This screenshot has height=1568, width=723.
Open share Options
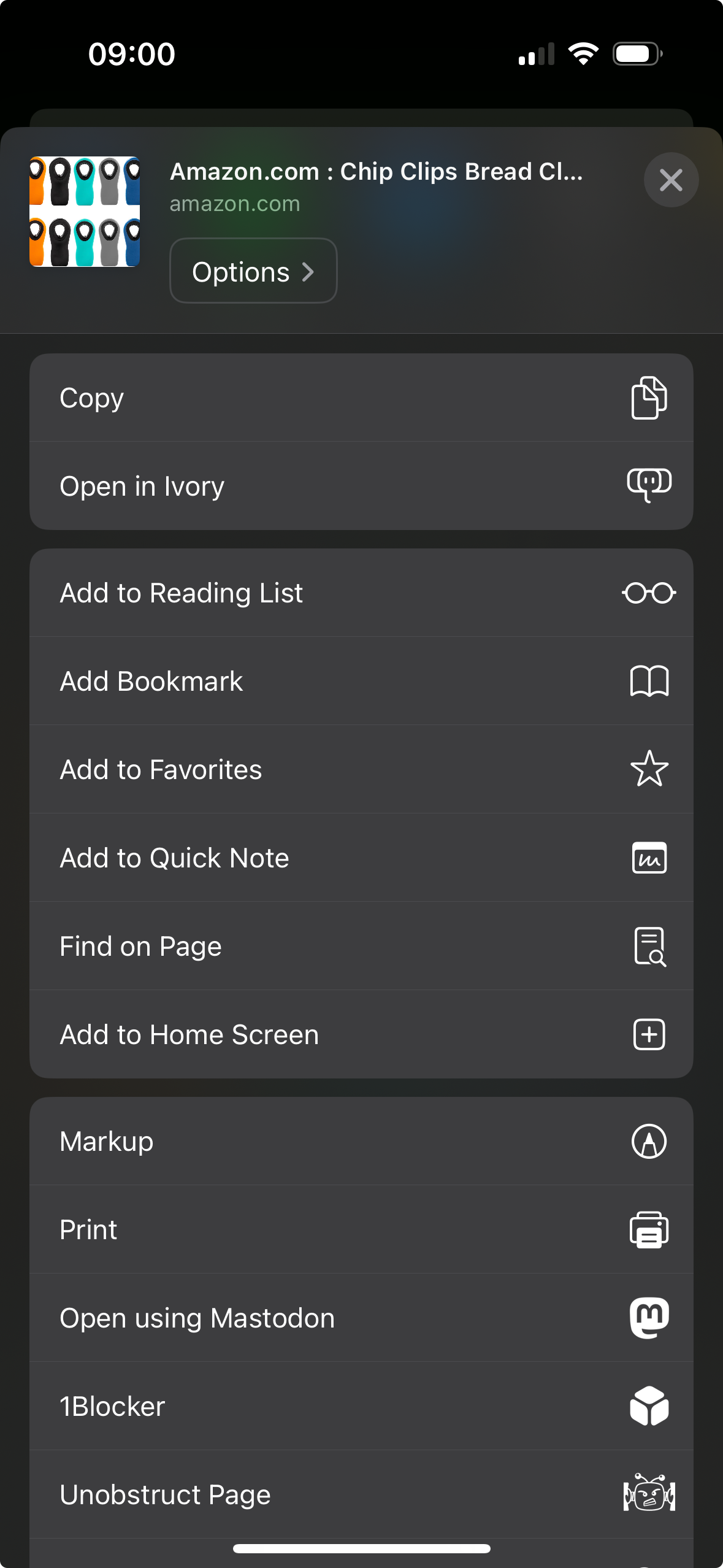pos(253,271)
